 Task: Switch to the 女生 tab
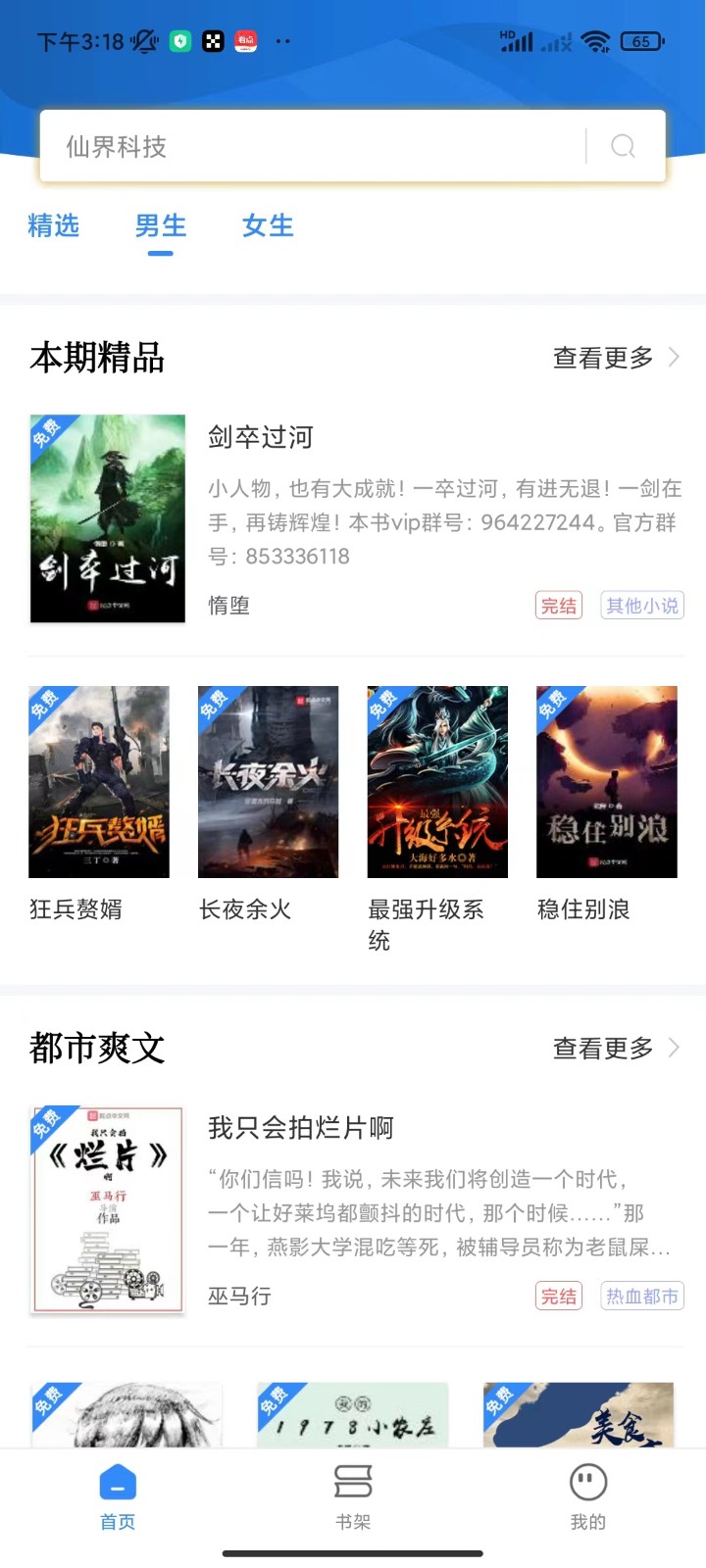[x=268, y=226]
